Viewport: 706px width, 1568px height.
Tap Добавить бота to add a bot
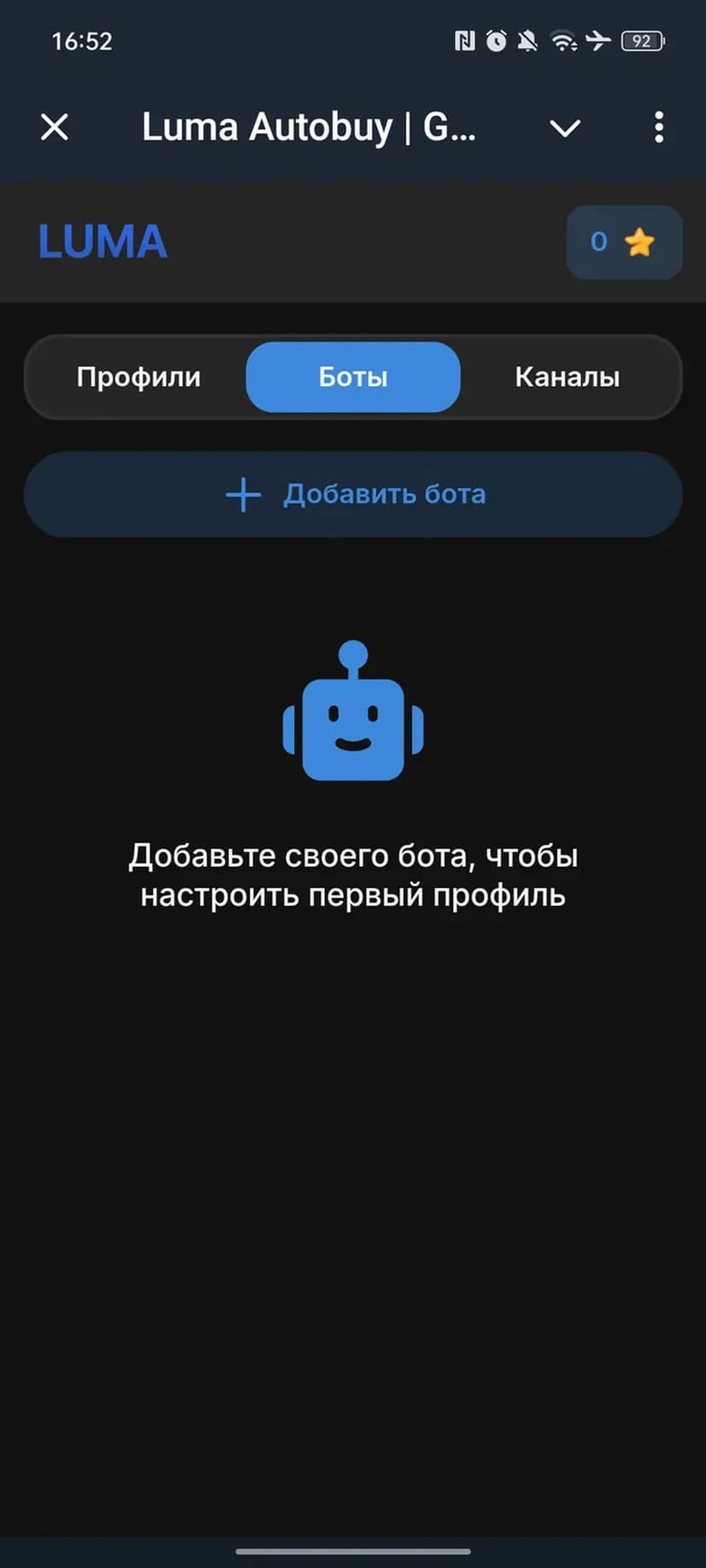[353, 494]
